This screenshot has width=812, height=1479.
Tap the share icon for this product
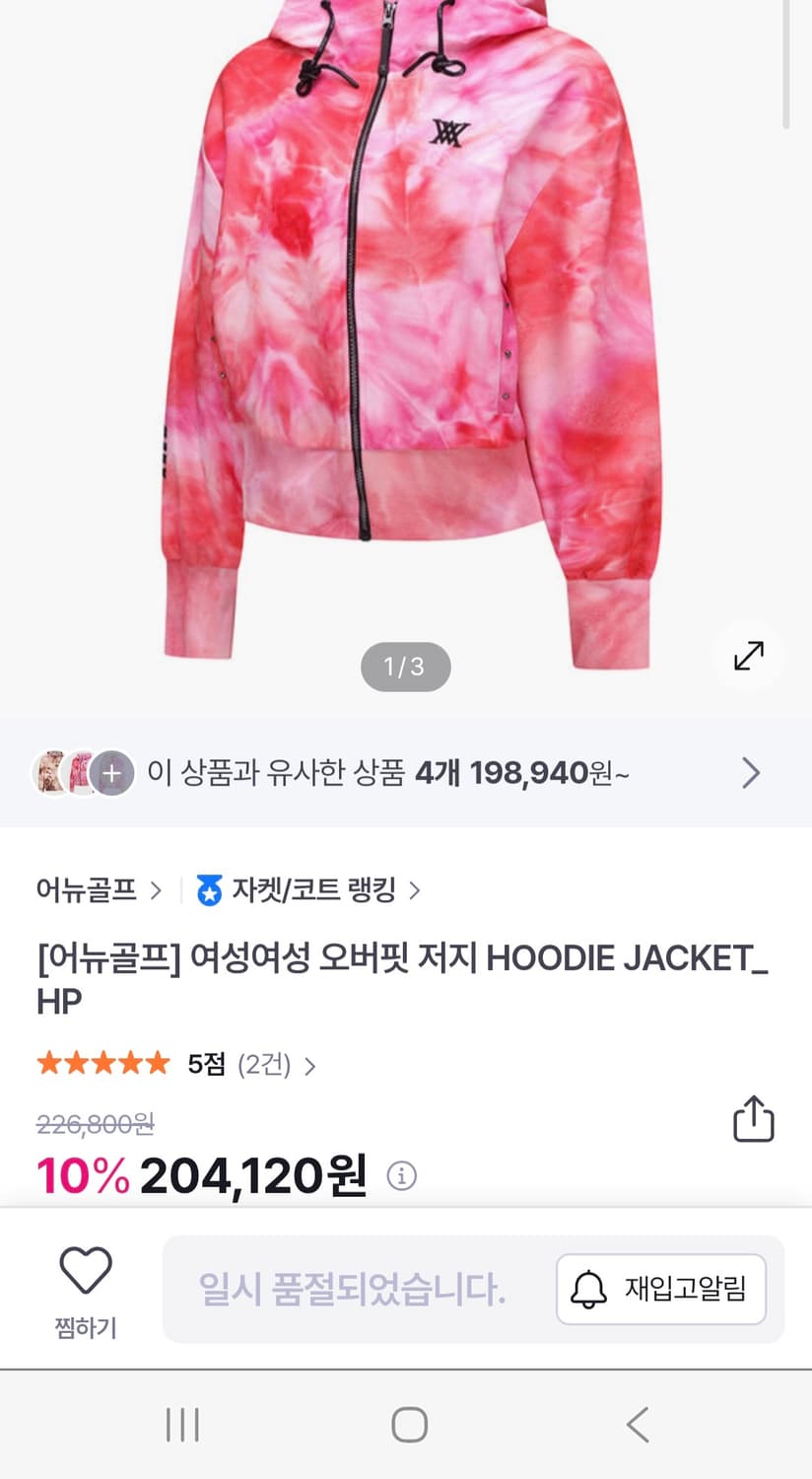tap(752, 1120)
